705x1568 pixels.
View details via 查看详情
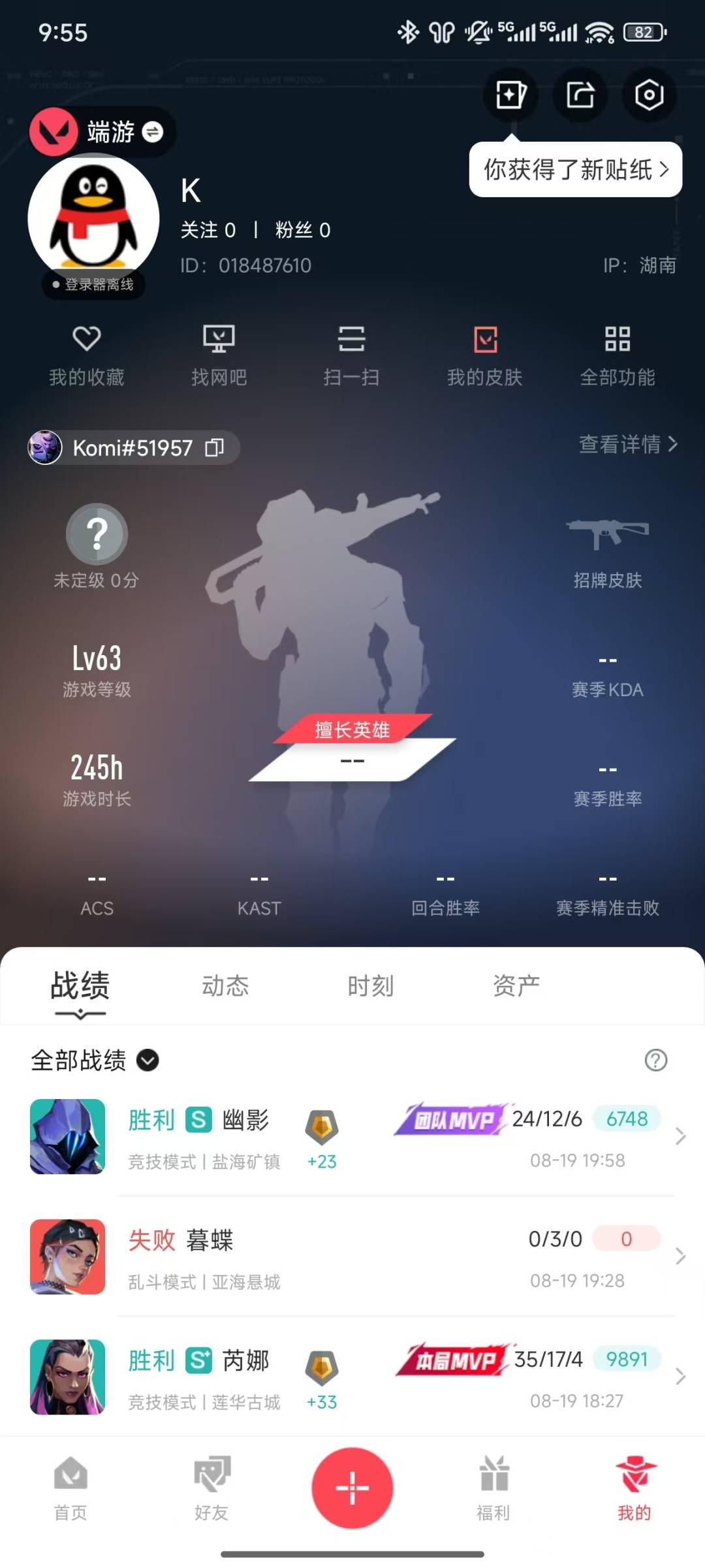point(628,445)
